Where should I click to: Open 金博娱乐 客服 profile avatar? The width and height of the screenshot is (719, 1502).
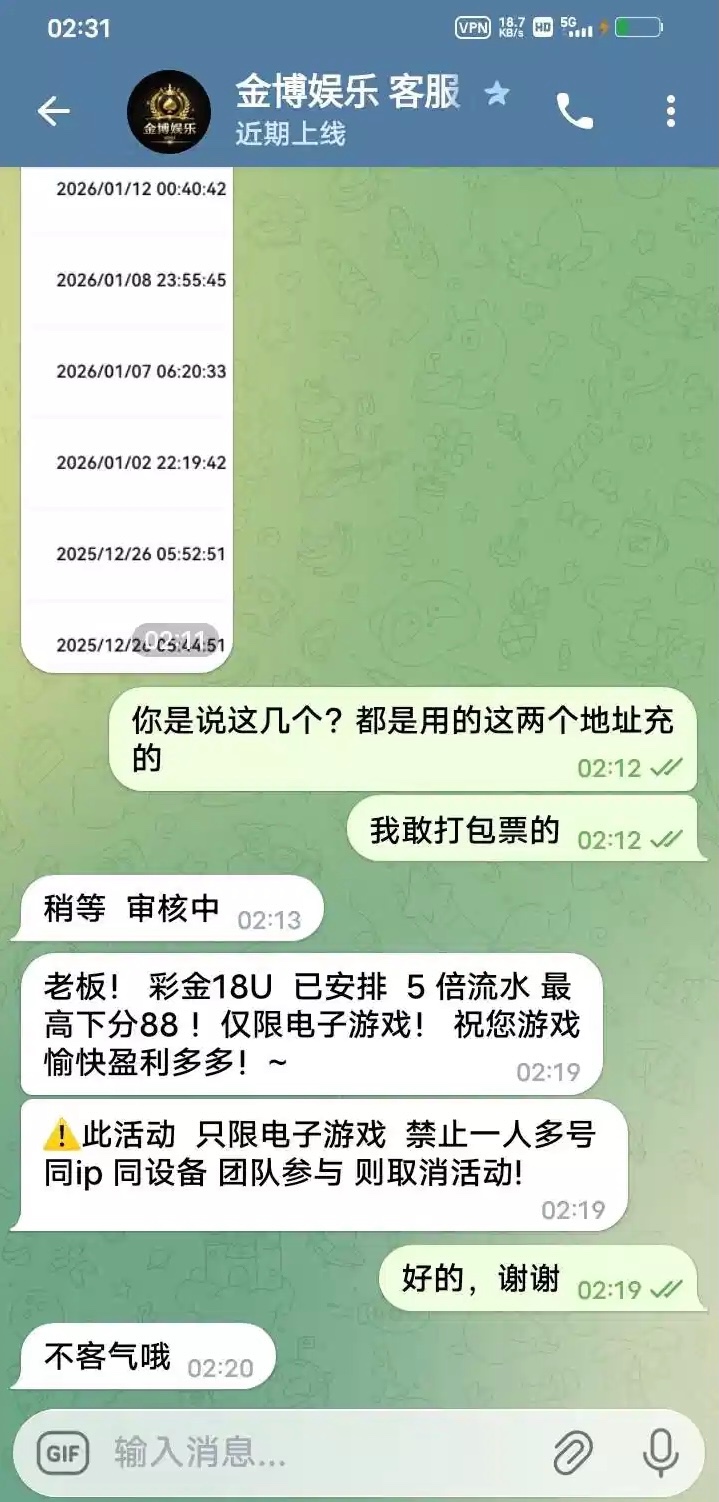[x=169, y=112]
